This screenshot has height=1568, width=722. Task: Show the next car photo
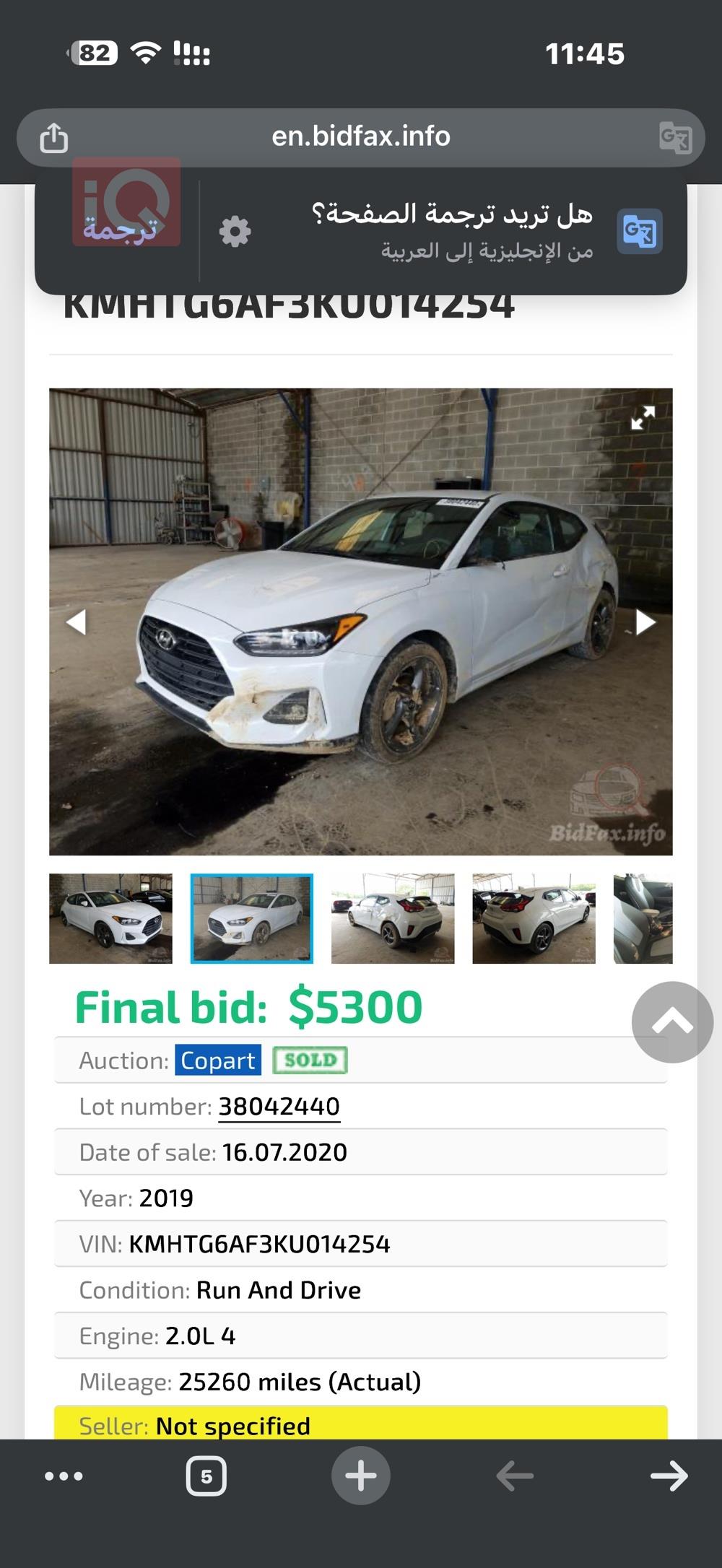[645, 622]
